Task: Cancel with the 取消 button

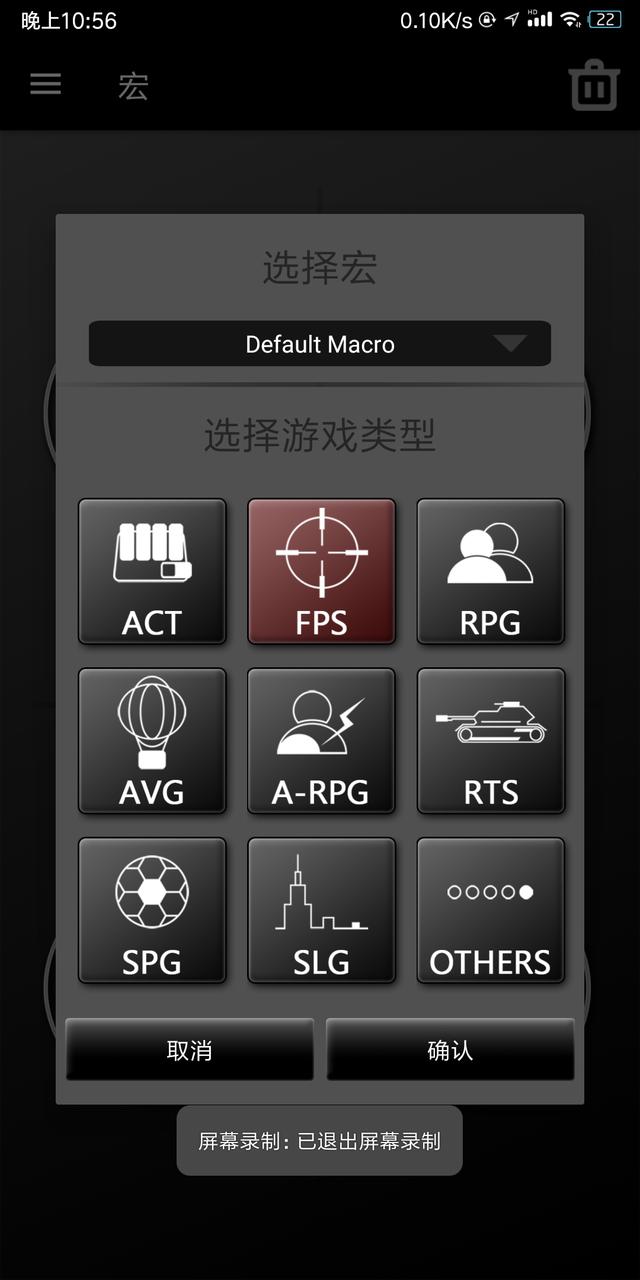Action: [x=190, y=1050]
